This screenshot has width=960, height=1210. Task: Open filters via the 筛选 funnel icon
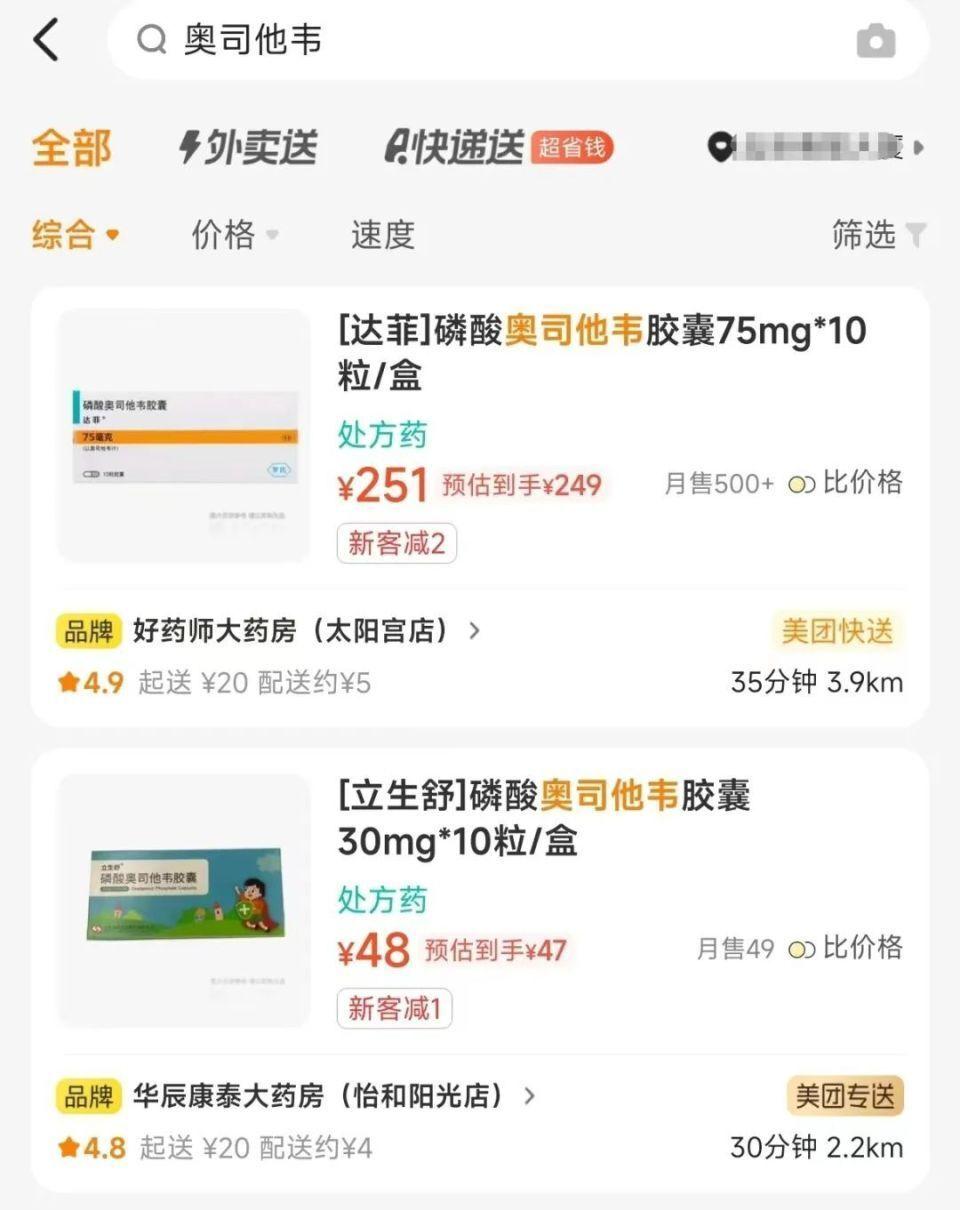tap(914, 236)
